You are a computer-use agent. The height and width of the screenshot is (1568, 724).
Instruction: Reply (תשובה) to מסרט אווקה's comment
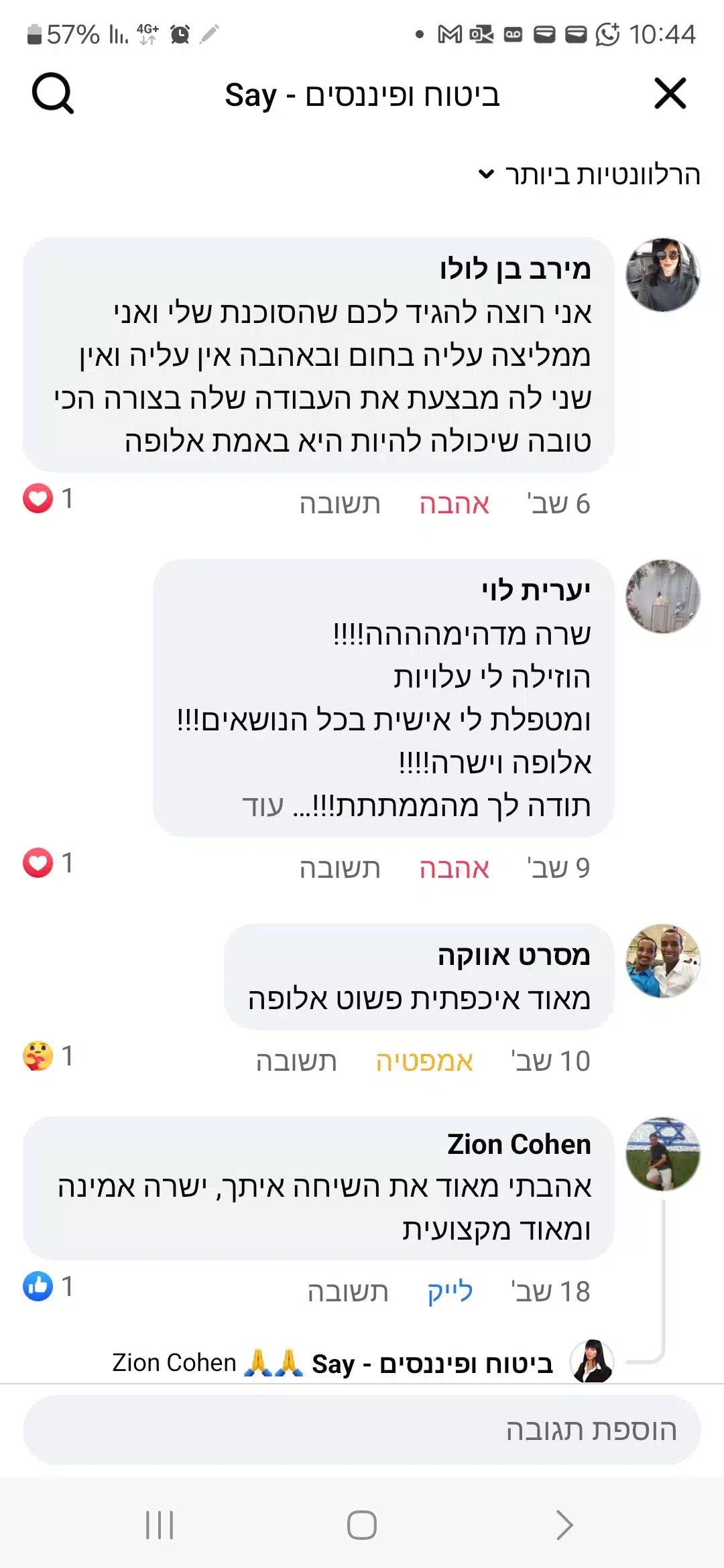click(x=296, y=1061)
